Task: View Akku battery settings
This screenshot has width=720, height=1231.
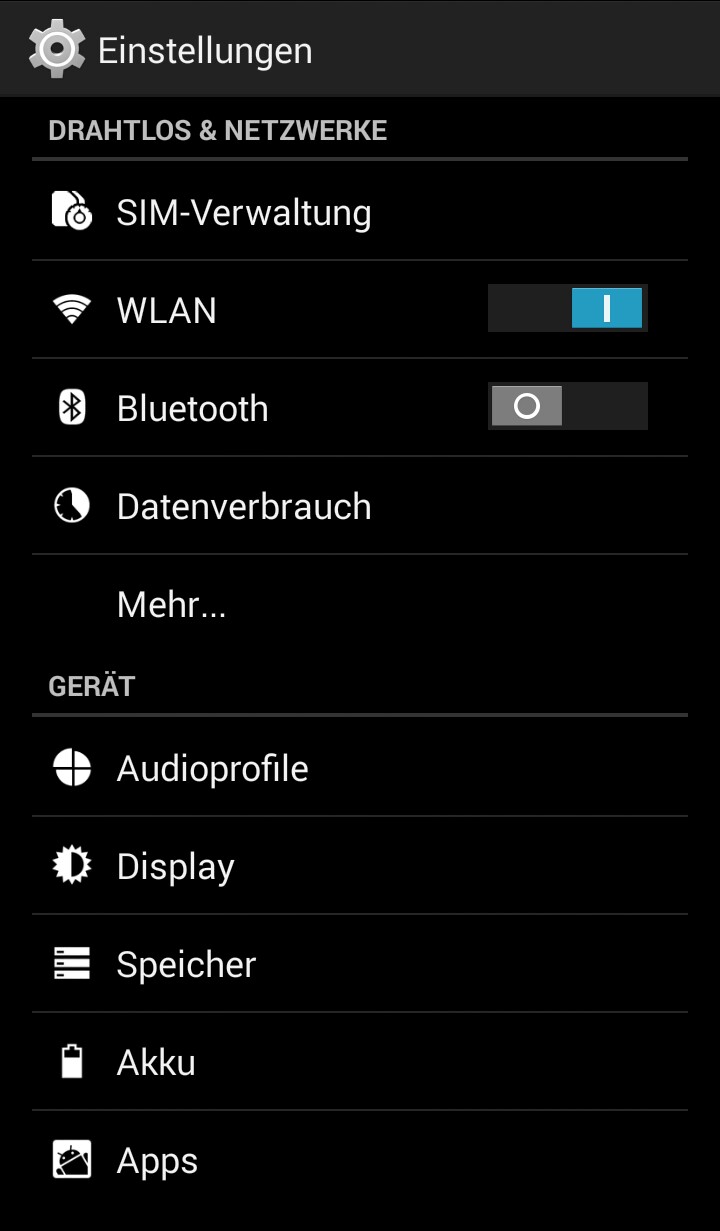Action: [x=156, y=1062]
